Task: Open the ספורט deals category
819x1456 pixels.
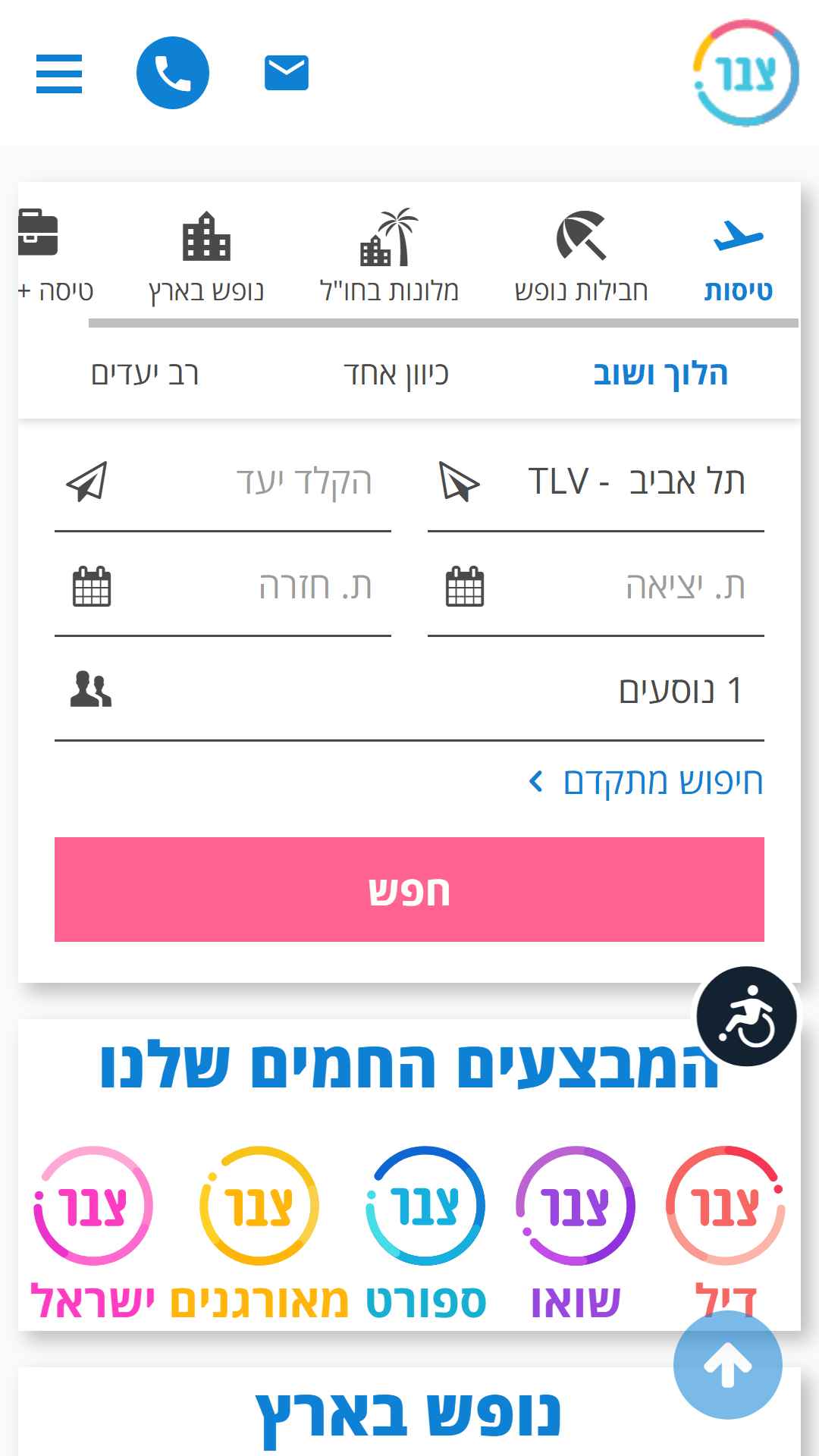Action: (x=425, y=1233)
